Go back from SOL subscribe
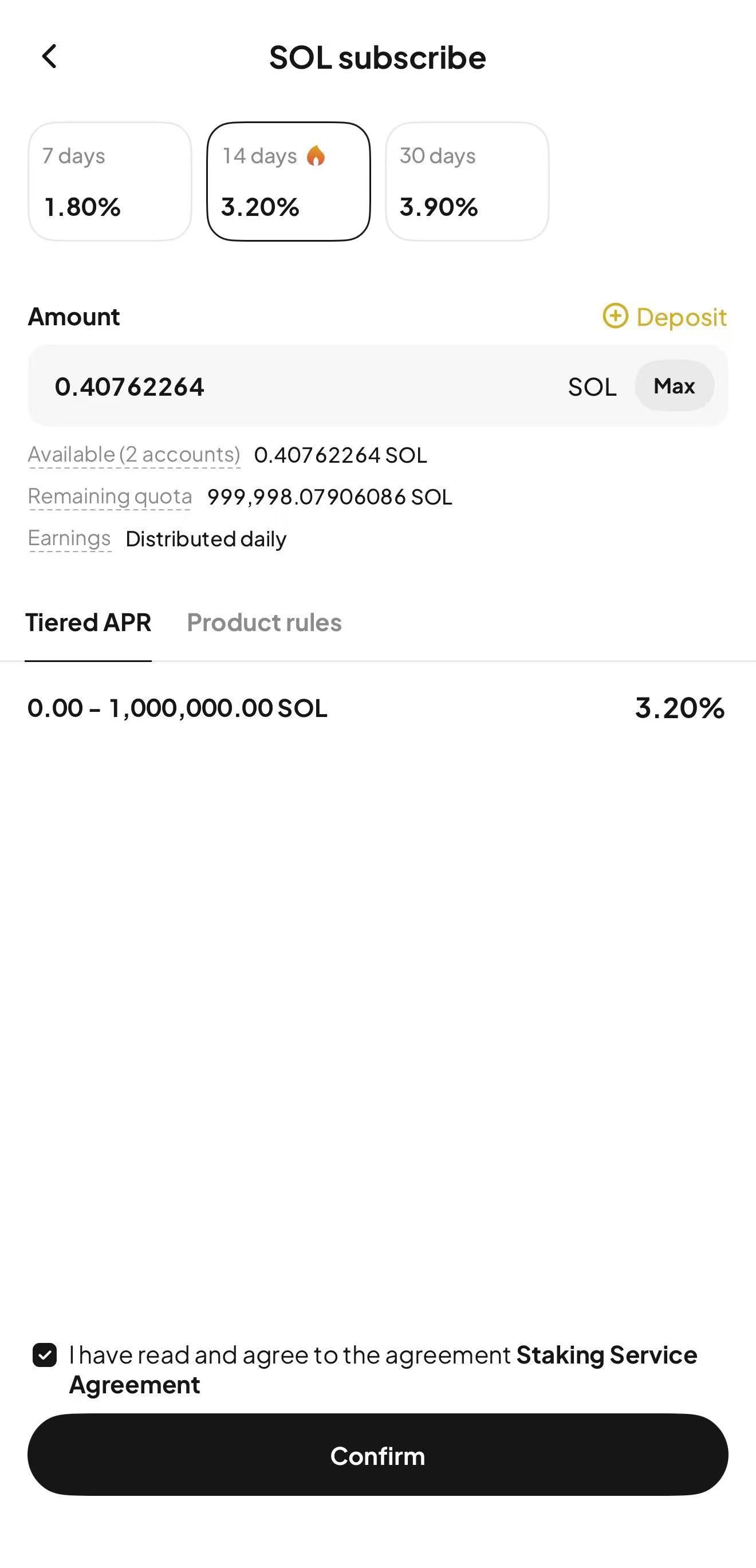 point(49,57)
